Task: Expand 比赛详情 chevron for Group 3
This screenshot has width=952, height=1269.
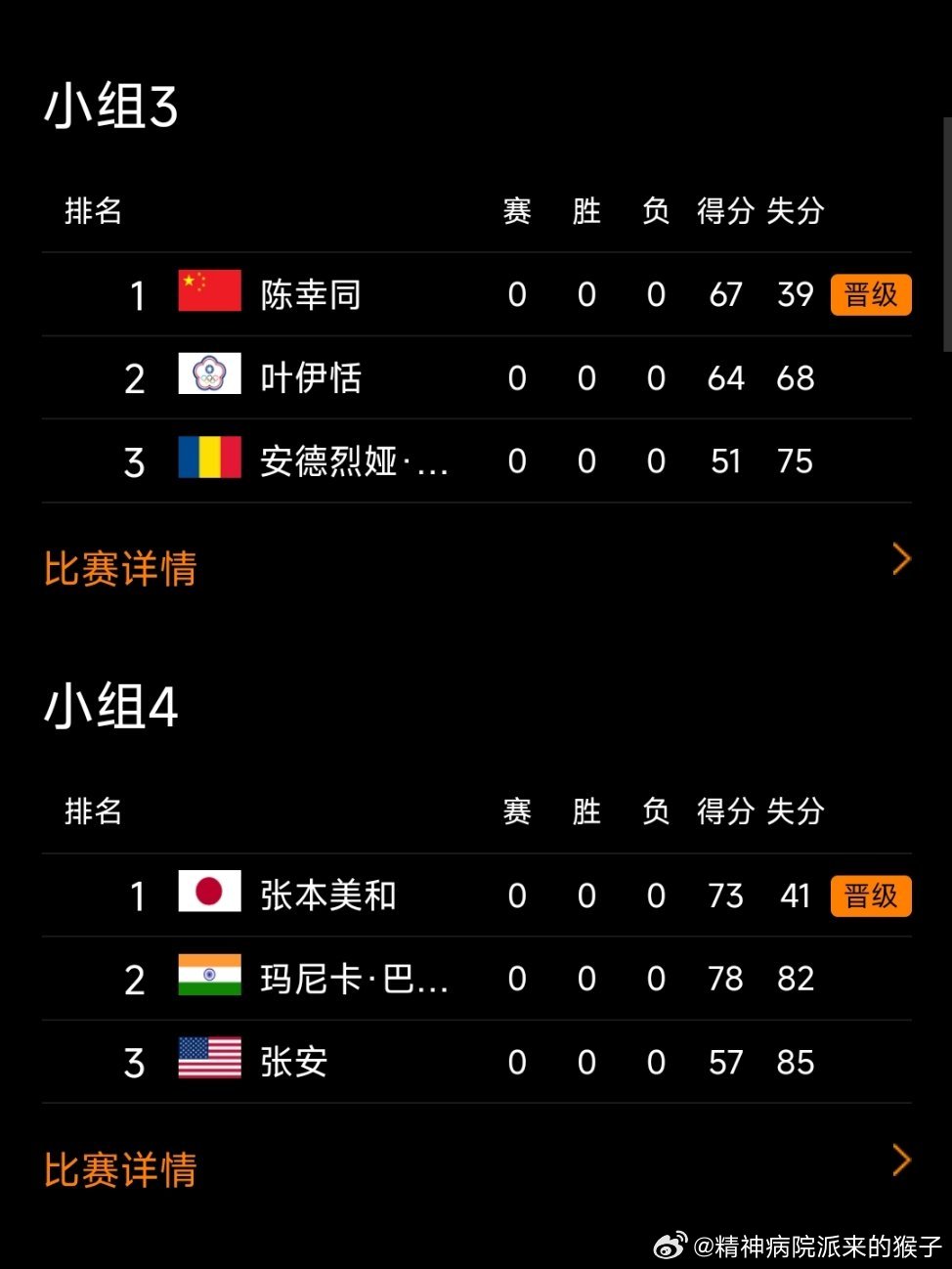Action: click(901, 558)
